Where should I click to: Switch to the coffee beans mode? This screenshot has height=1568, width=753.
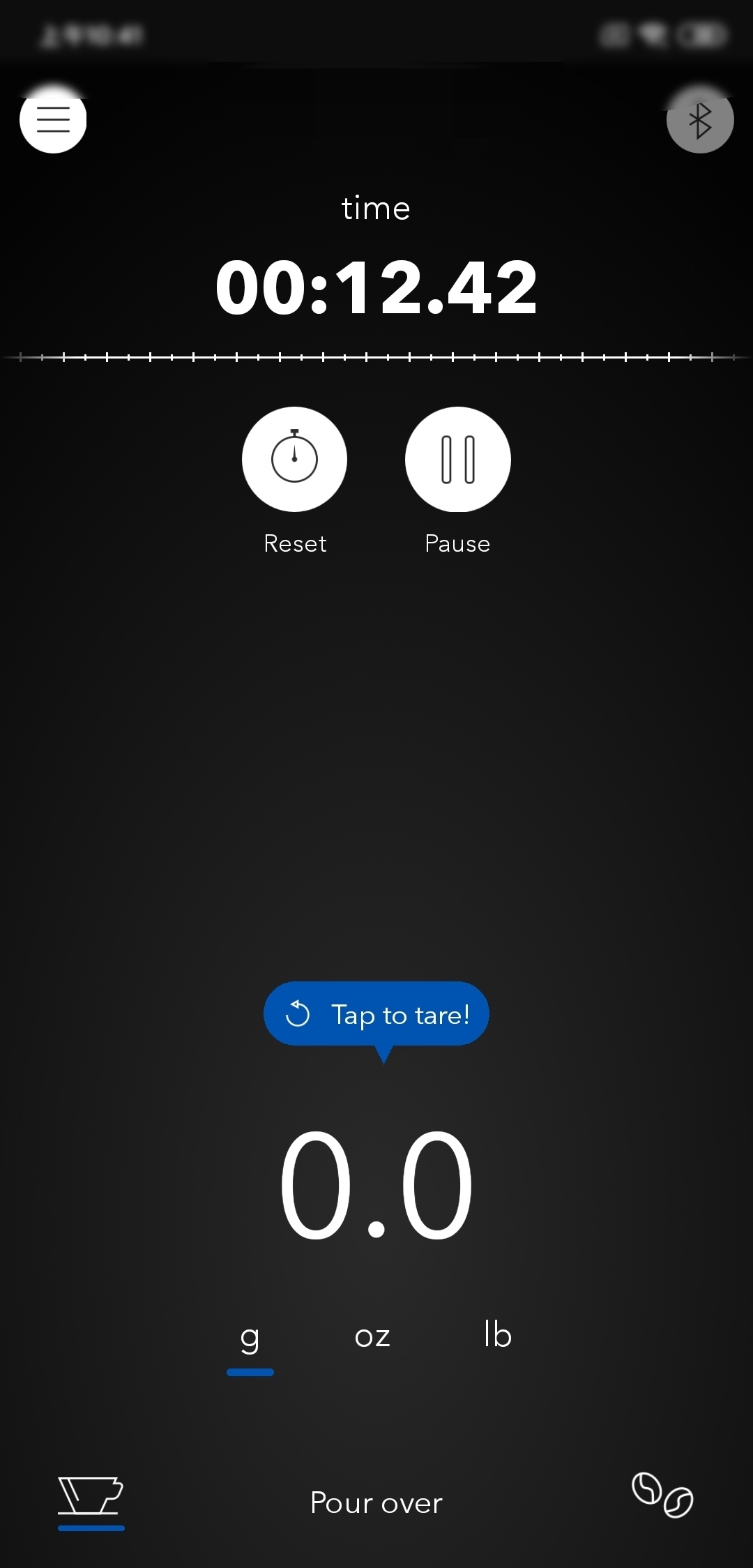tap(662, 1495)
